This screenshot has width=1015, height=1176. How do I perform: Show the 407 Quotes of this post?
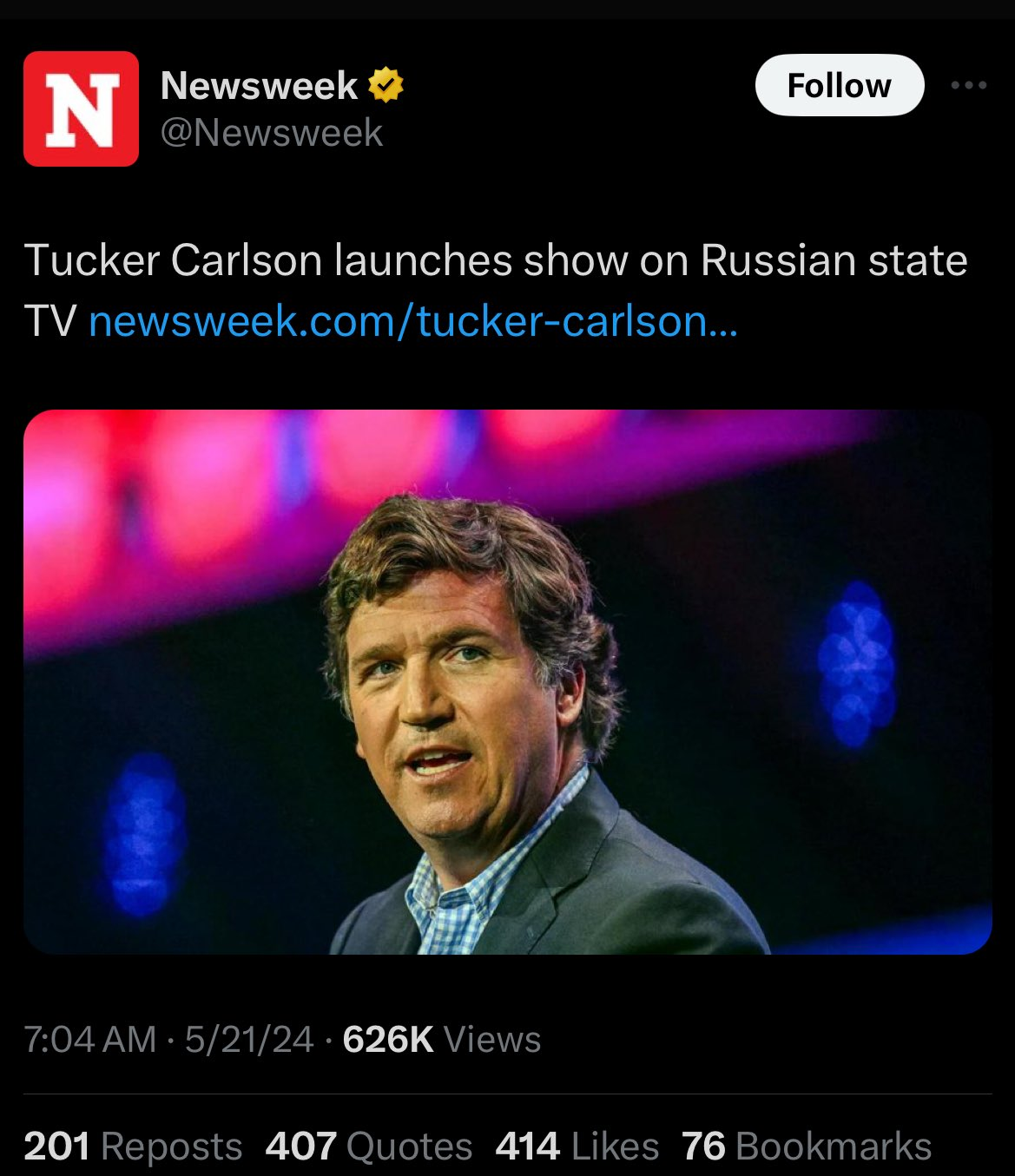coord(369,1146)
